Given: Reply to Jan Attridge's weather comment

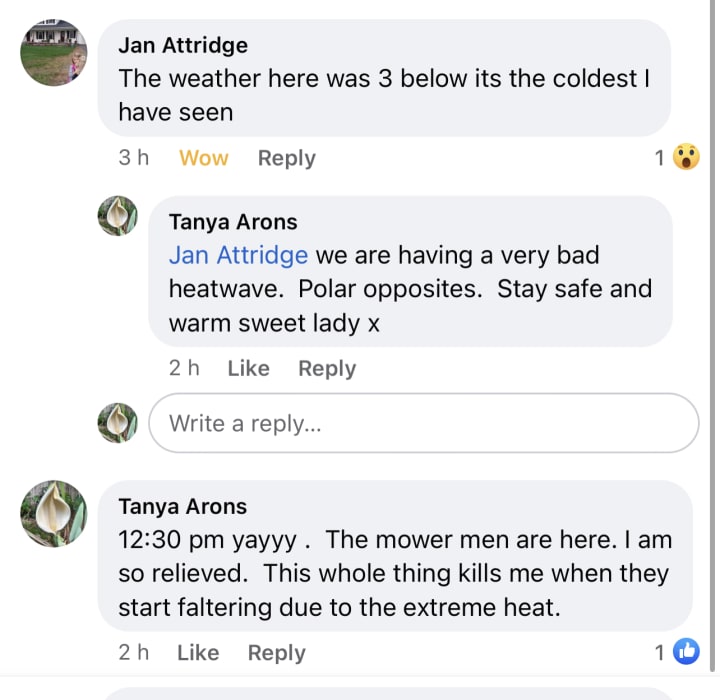Looking at the screenshot, I should [286, 158].
